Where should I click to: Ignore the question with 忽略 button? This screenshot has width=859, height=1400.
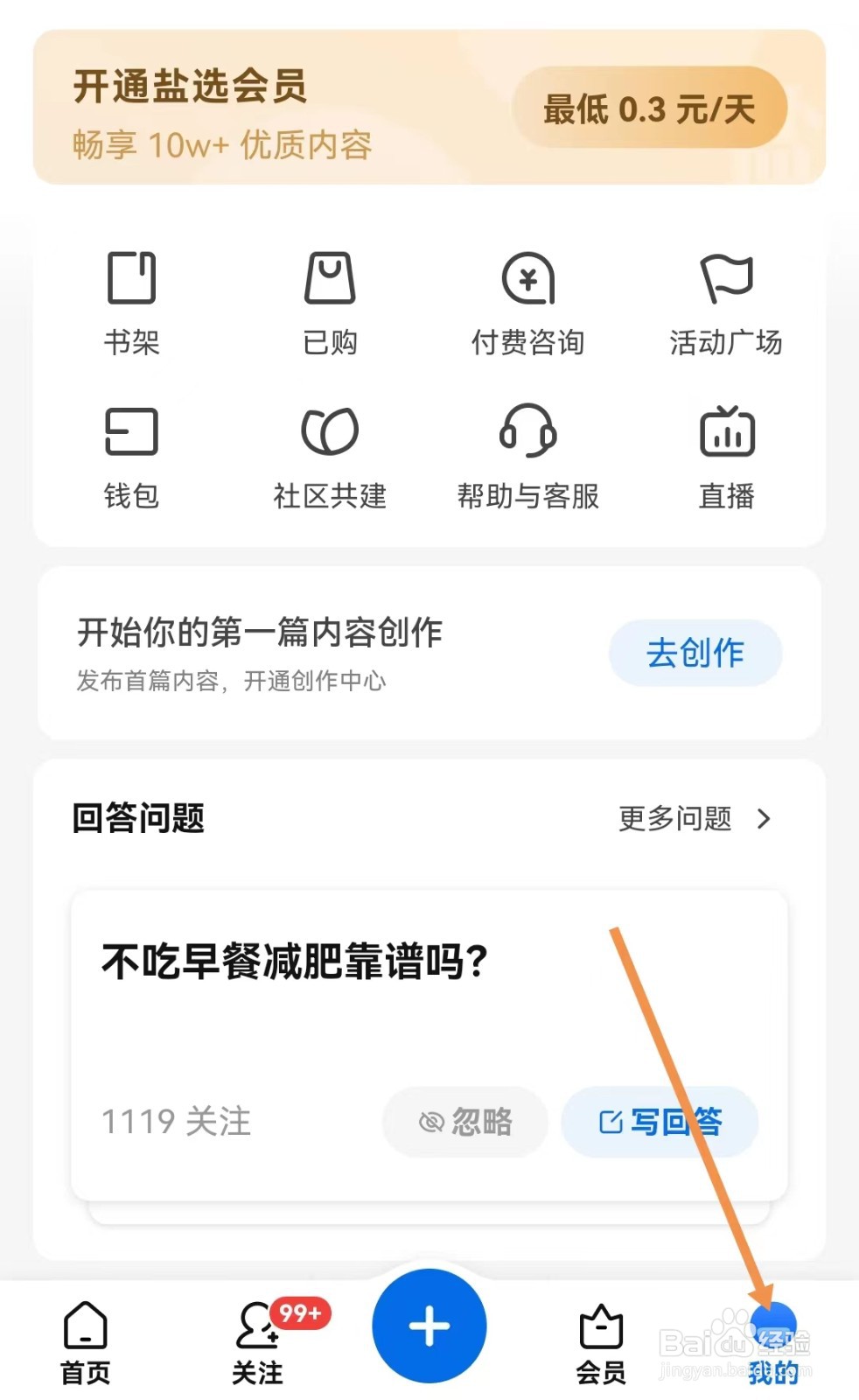click(x=464, y=1122)
